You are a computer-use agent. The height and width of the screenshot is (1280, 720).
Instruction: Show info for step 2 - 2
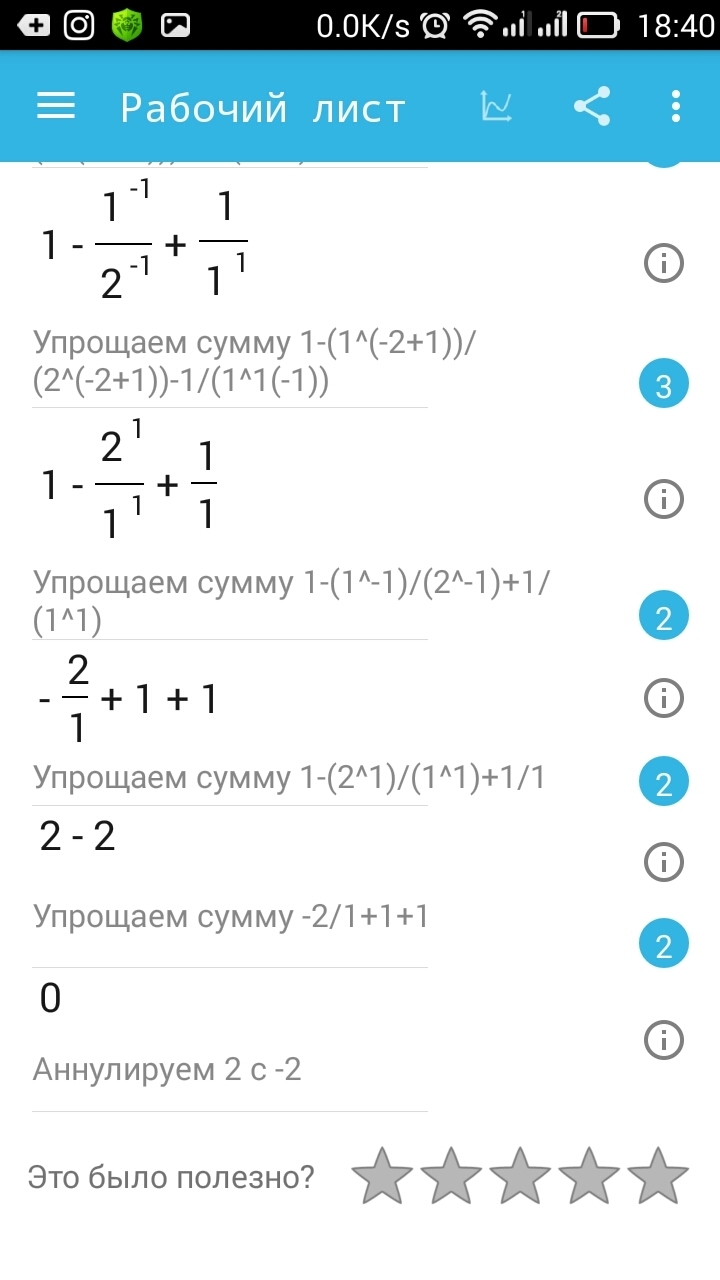click(x=663, y=860)
